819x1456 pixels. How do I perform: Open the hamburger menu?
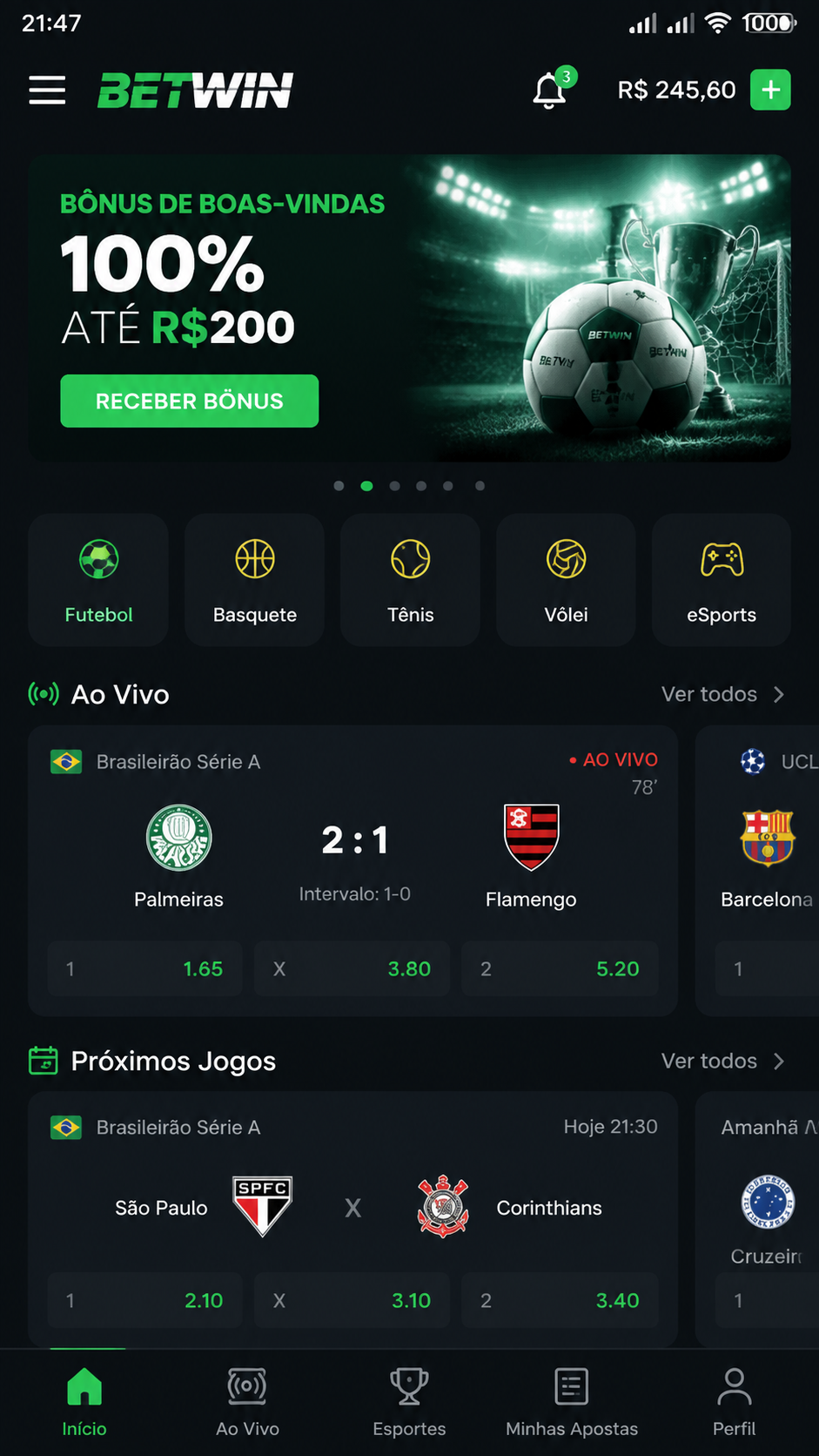click(x=47, y=90)
